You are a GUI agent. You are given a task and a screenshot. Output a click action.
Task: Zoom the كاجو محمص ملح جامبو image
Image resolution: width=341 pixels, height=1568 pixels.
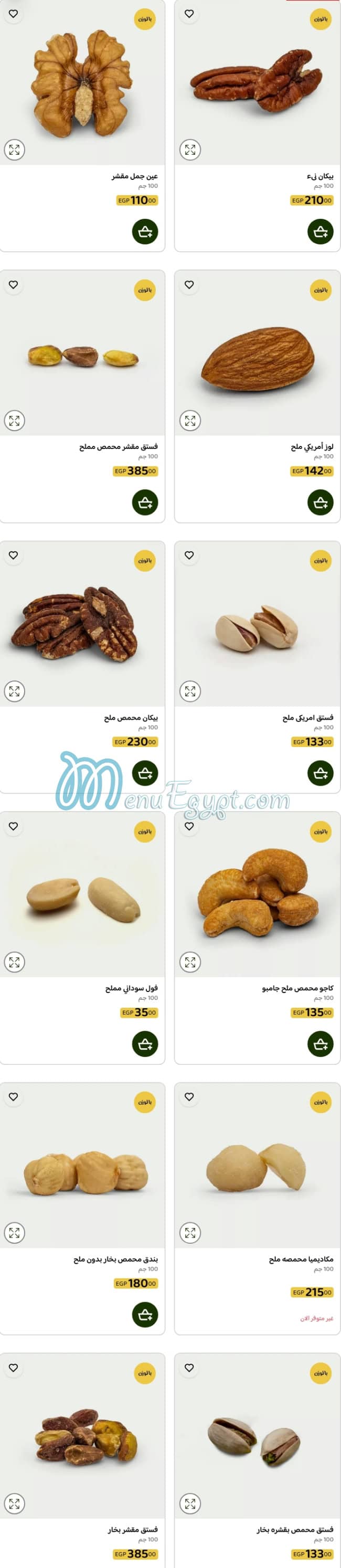pos(190,962)
